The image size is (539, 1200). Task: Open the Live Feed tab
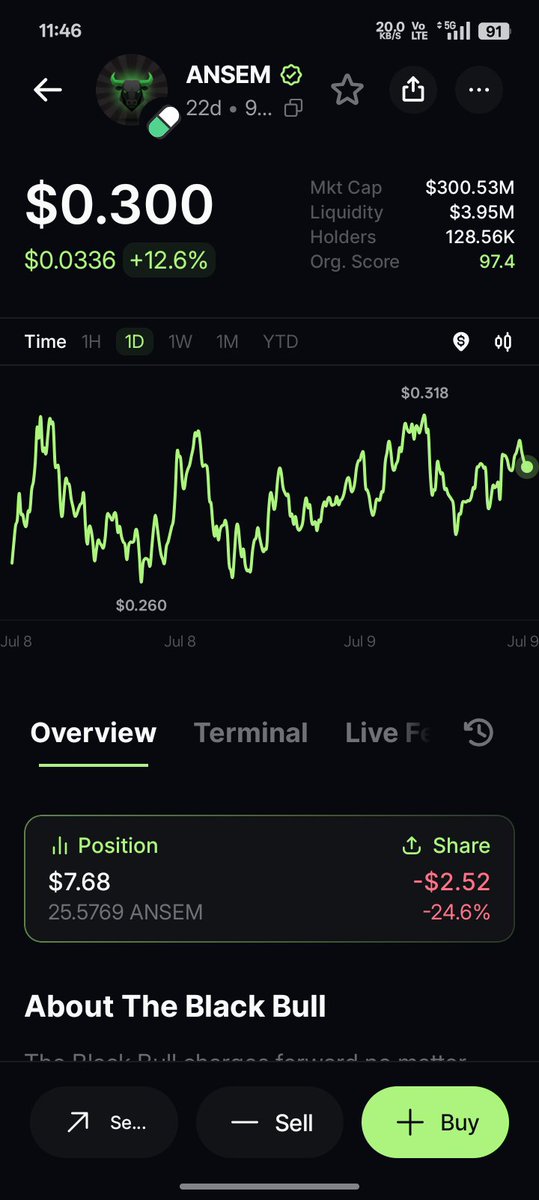[388, 733]
